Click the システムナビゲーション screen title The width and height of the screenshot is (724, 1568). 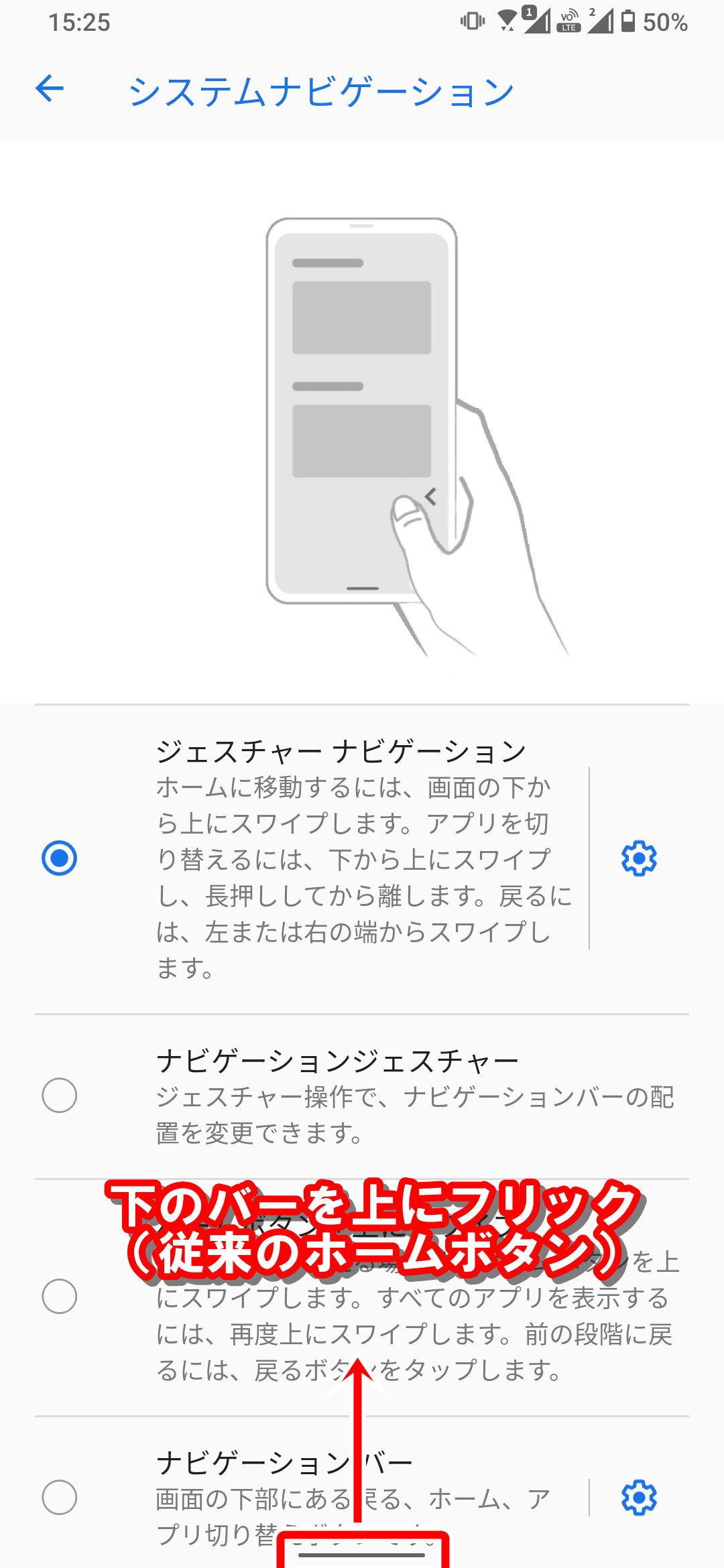point(322,90)
